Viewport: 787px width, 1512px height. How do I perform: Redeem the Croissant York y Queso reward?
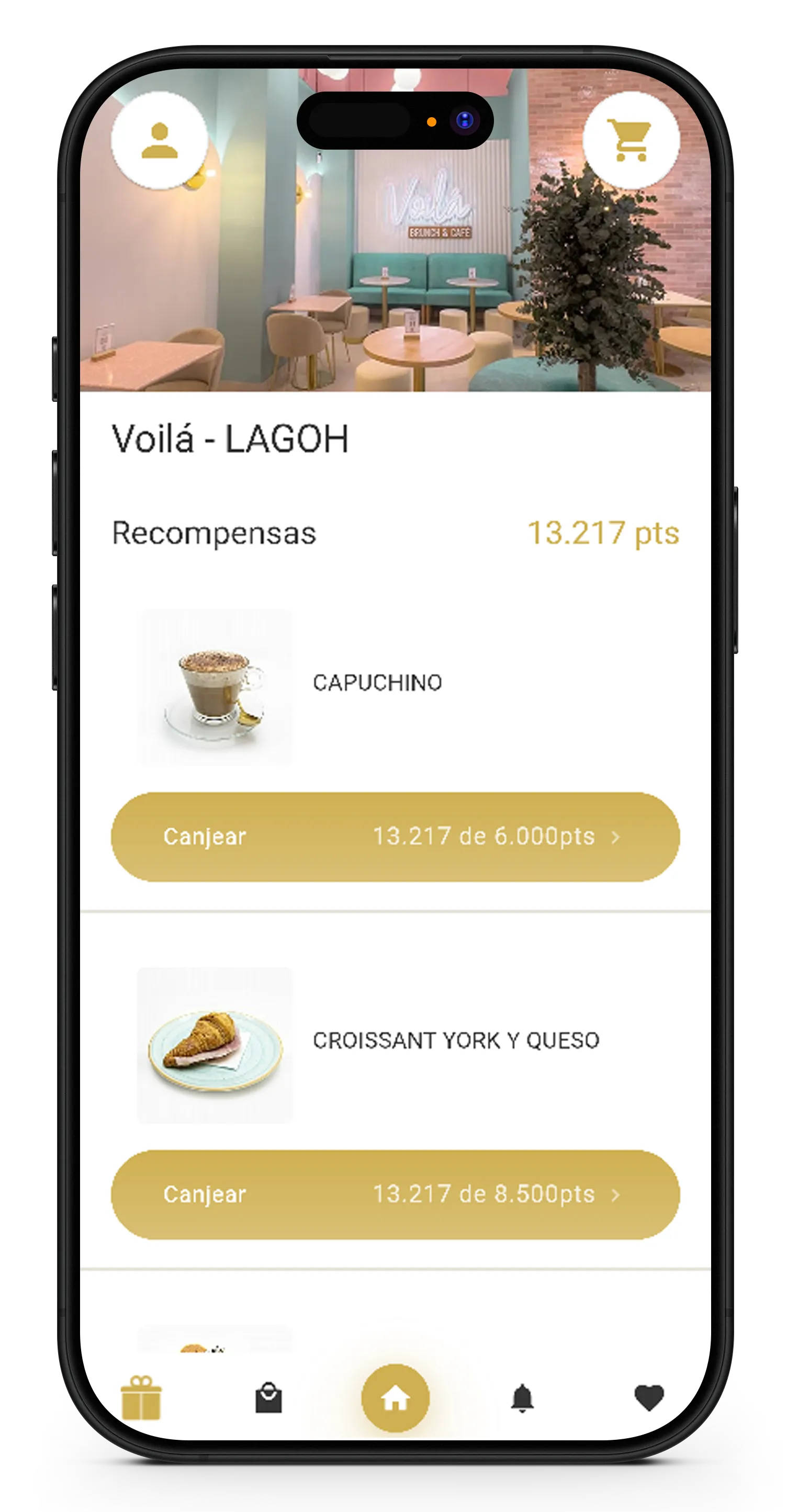[395, 1194]
